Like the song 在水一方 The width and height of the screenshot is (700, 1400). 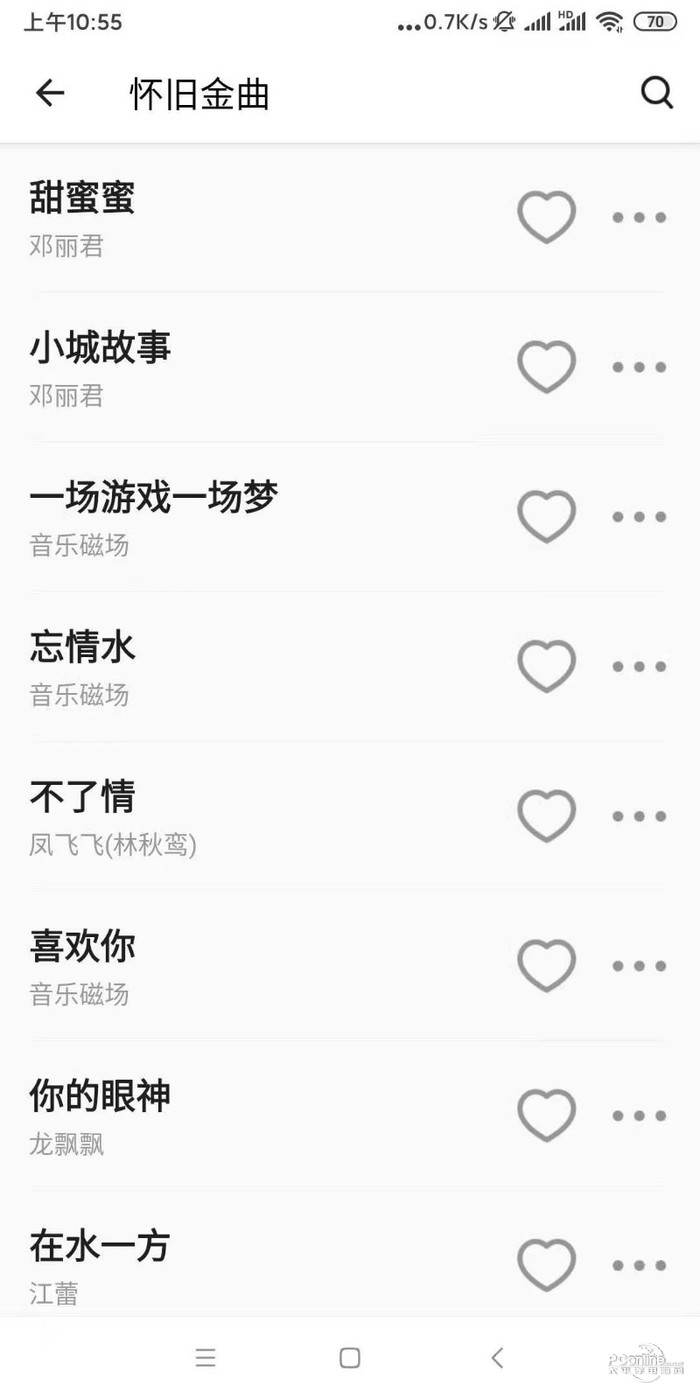pos(546,1265)
